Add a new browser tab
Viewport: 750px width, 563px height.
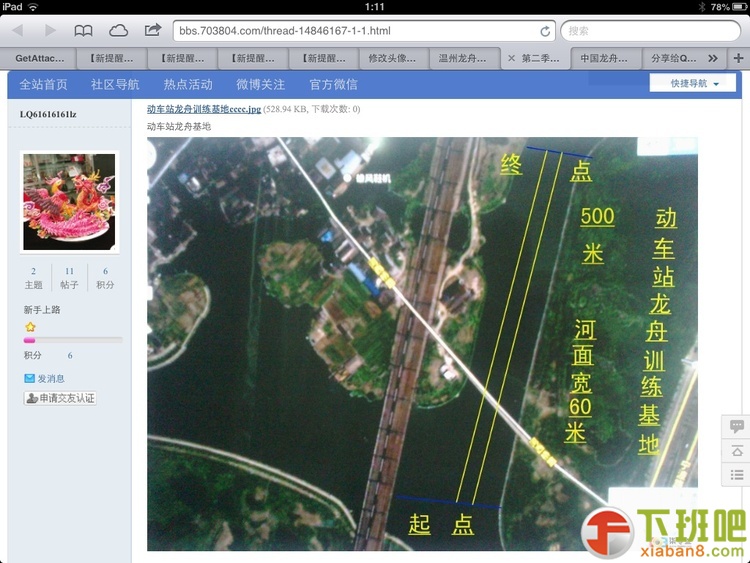tap(739, 58)
